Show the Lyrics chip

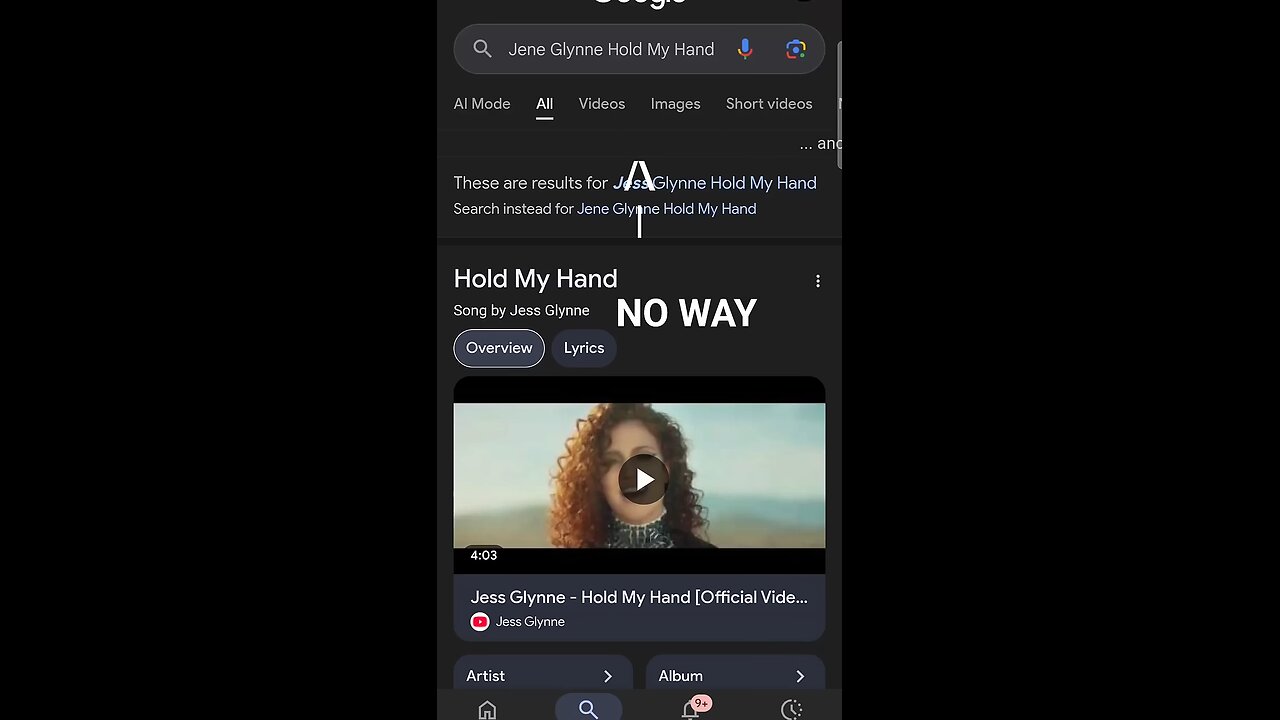584,348
